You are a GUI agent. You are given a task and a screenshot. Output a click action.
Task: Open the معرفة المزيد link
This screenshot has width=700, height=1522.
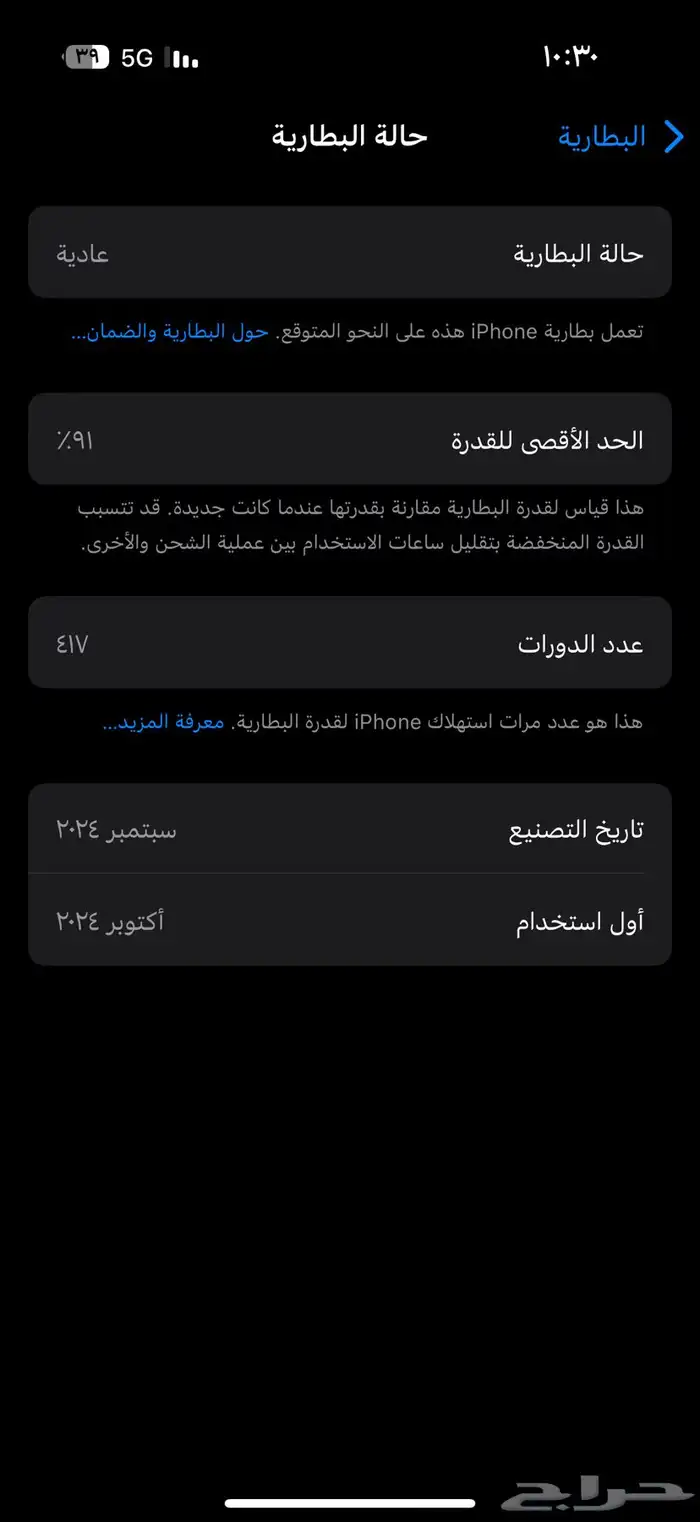164,722
